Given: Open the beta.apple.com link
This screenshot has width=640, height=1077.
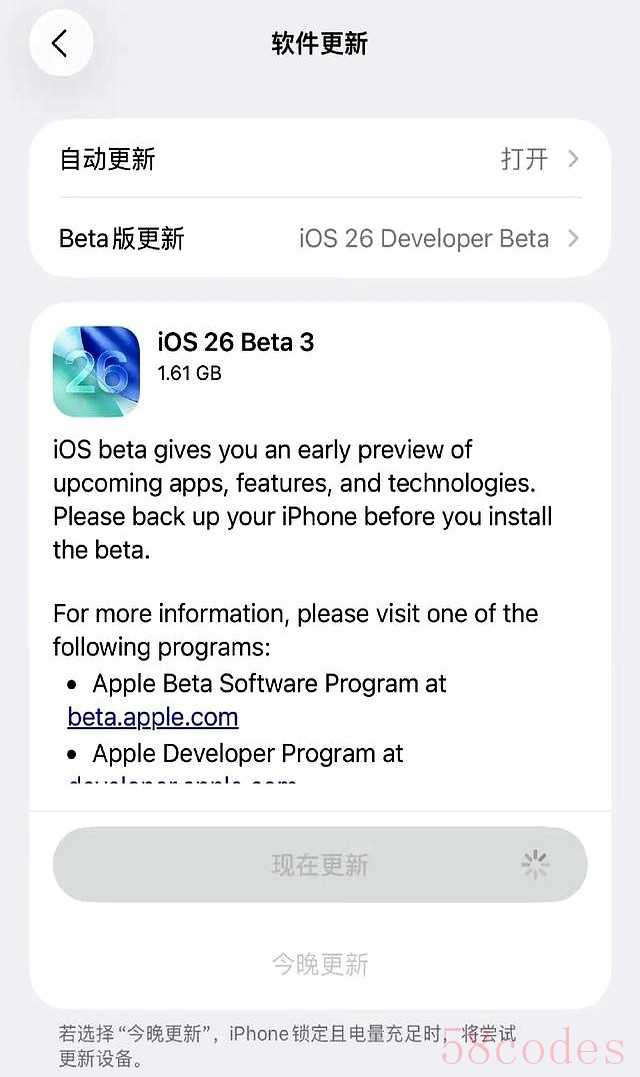Looking at the screenshot, I should point(153,717).
